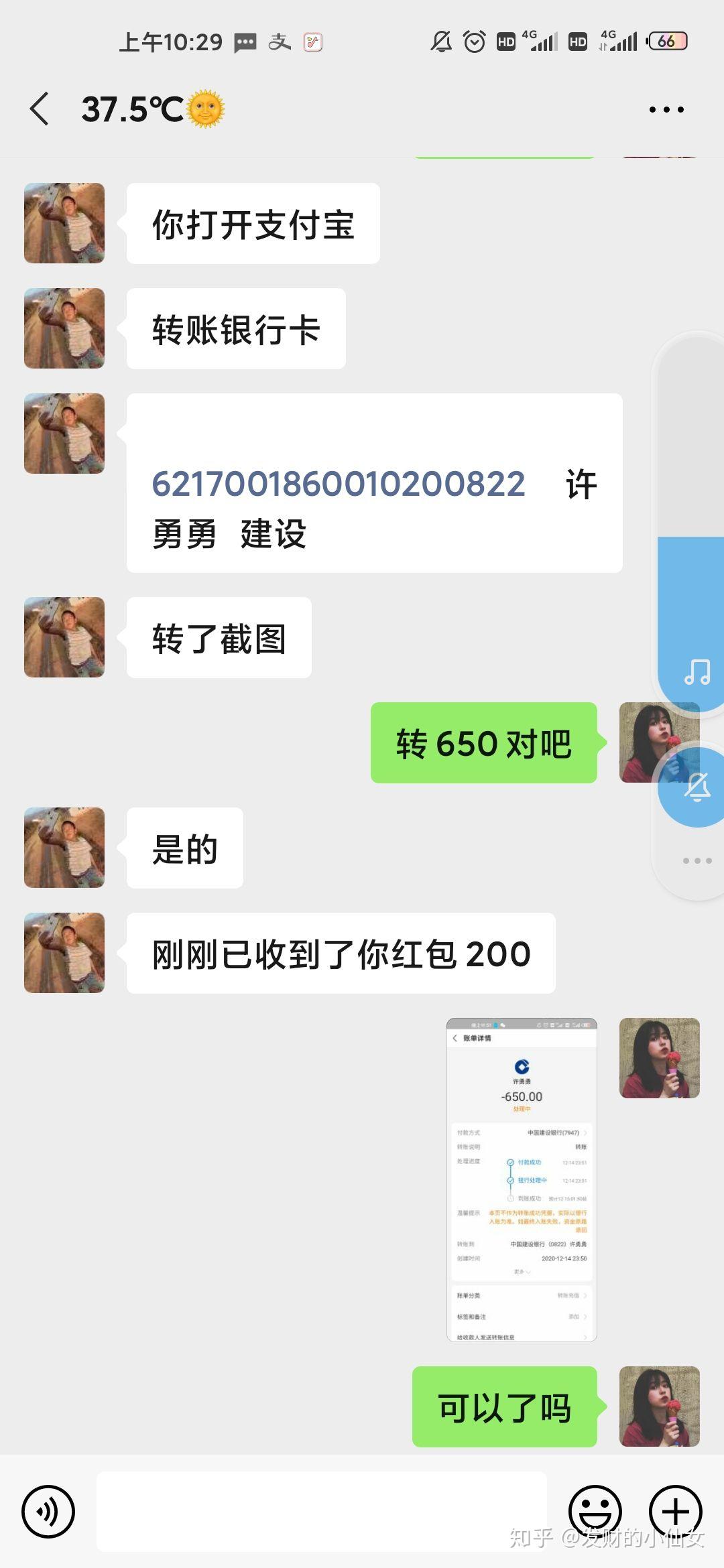This screenshot has height=1568, width=724.
Task: Focus the message text field
Action: point(322,1511)
